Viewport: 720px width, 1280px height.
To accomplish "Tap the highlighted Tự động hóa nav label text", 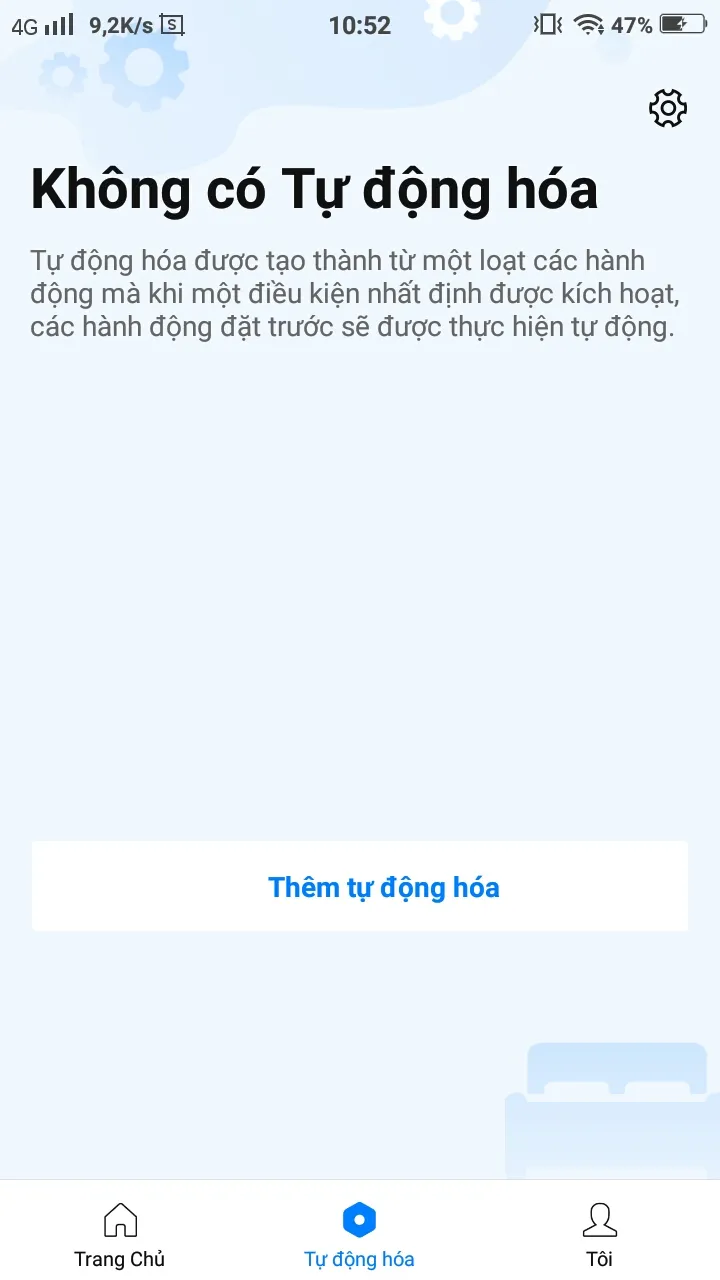I will coord(359,1258).
